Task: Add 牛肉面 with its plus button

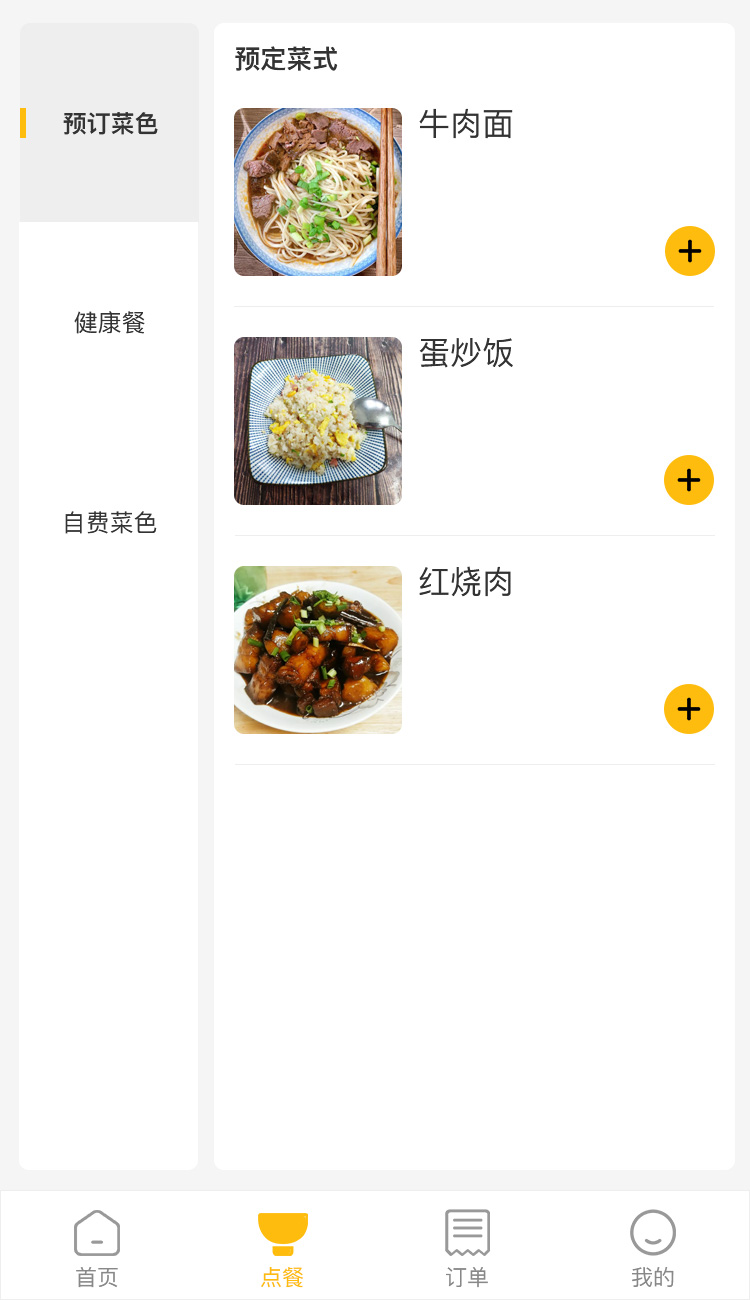Action: point(690,251)
